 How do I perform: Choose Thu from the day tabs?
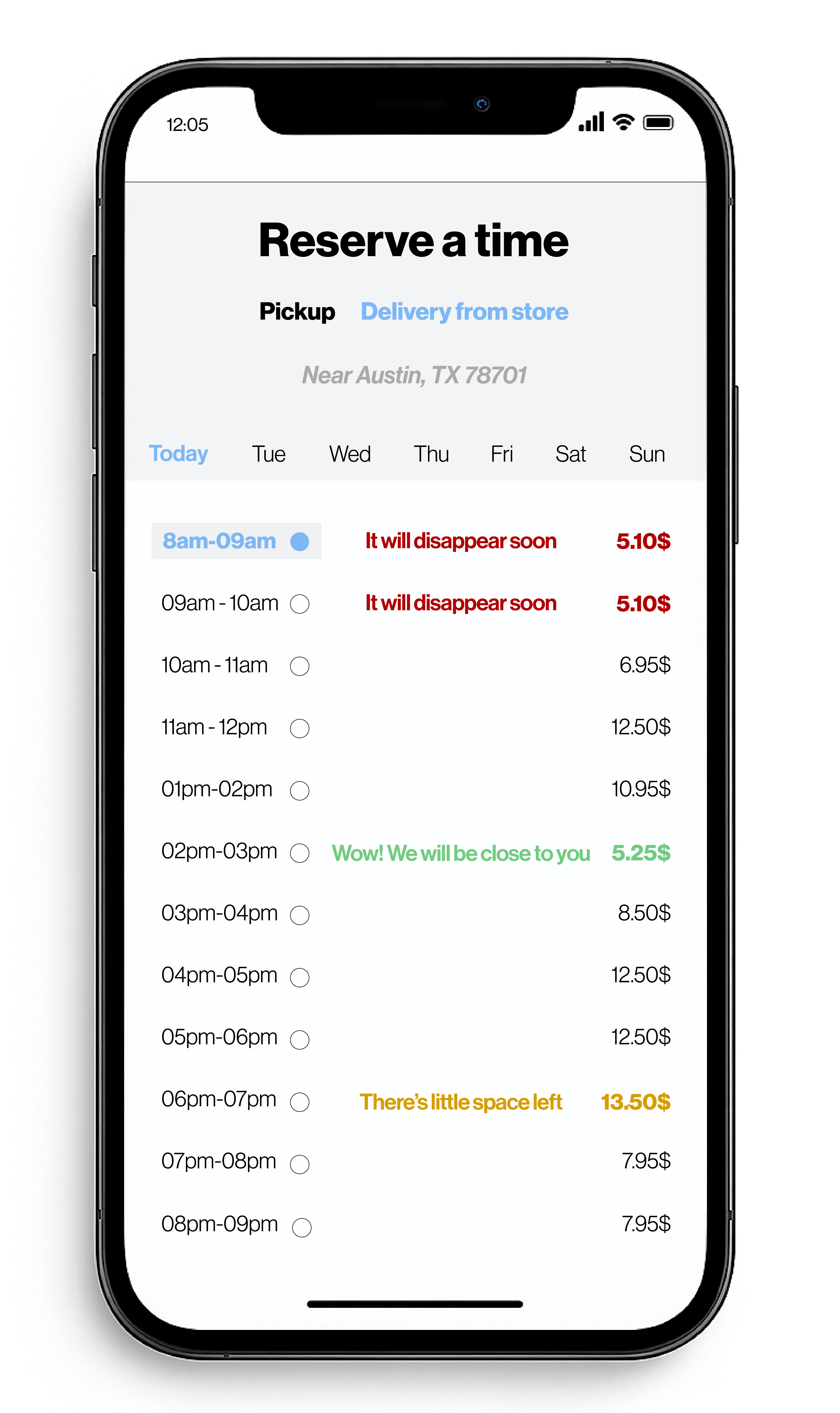pos(431,454)
